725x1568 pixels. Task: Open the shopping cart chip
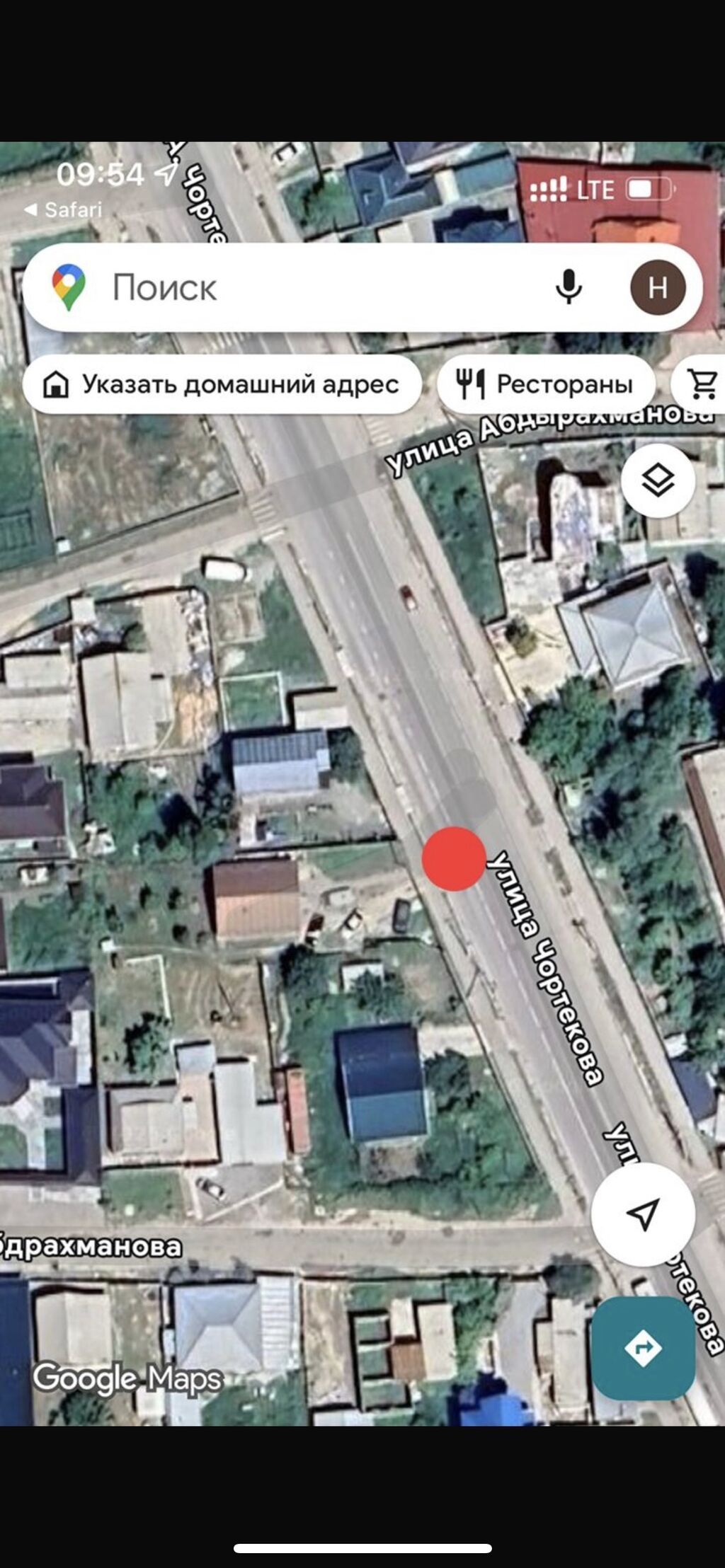pyautogui.click(x=702, y=384)
